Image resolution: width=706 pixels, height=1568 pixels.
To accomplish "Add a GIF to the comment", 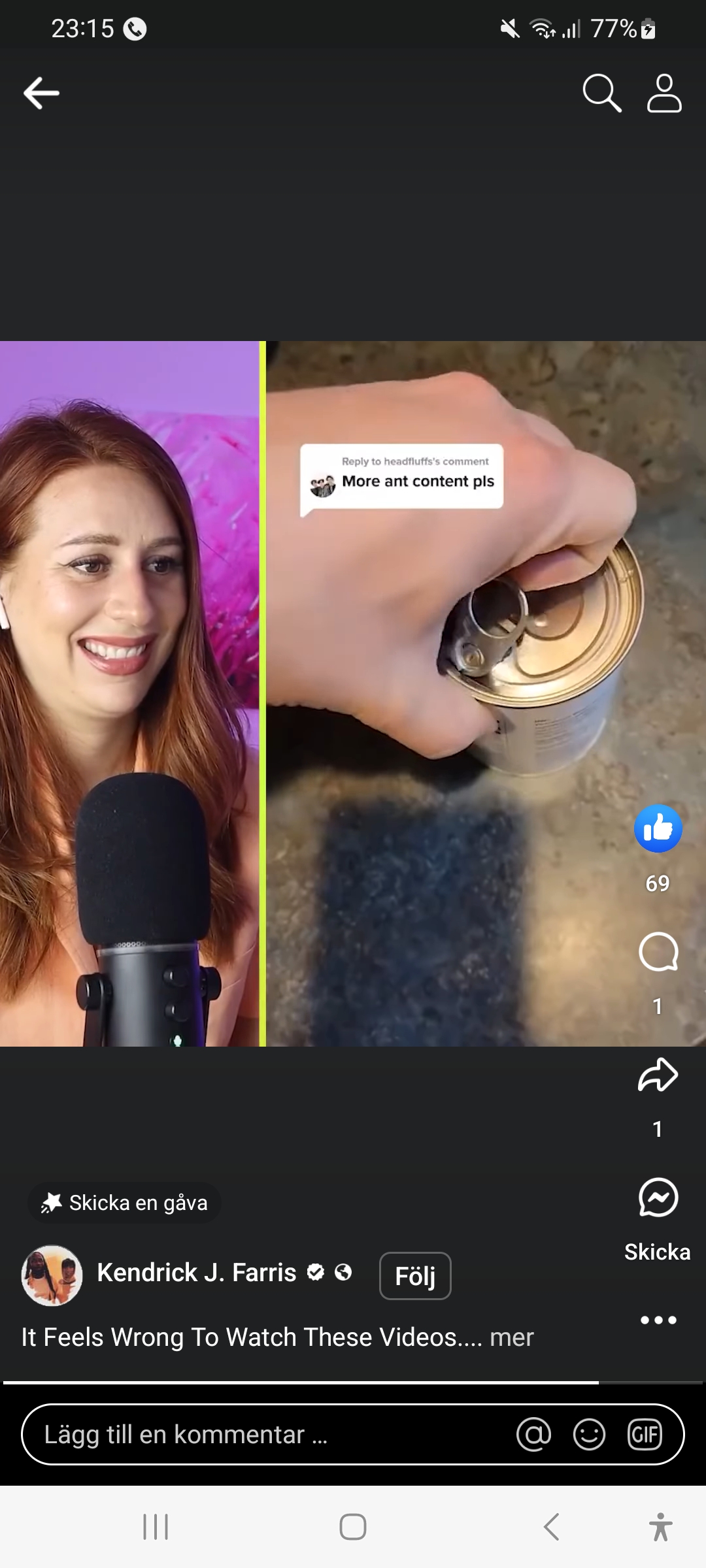I will pos(645,1435).
